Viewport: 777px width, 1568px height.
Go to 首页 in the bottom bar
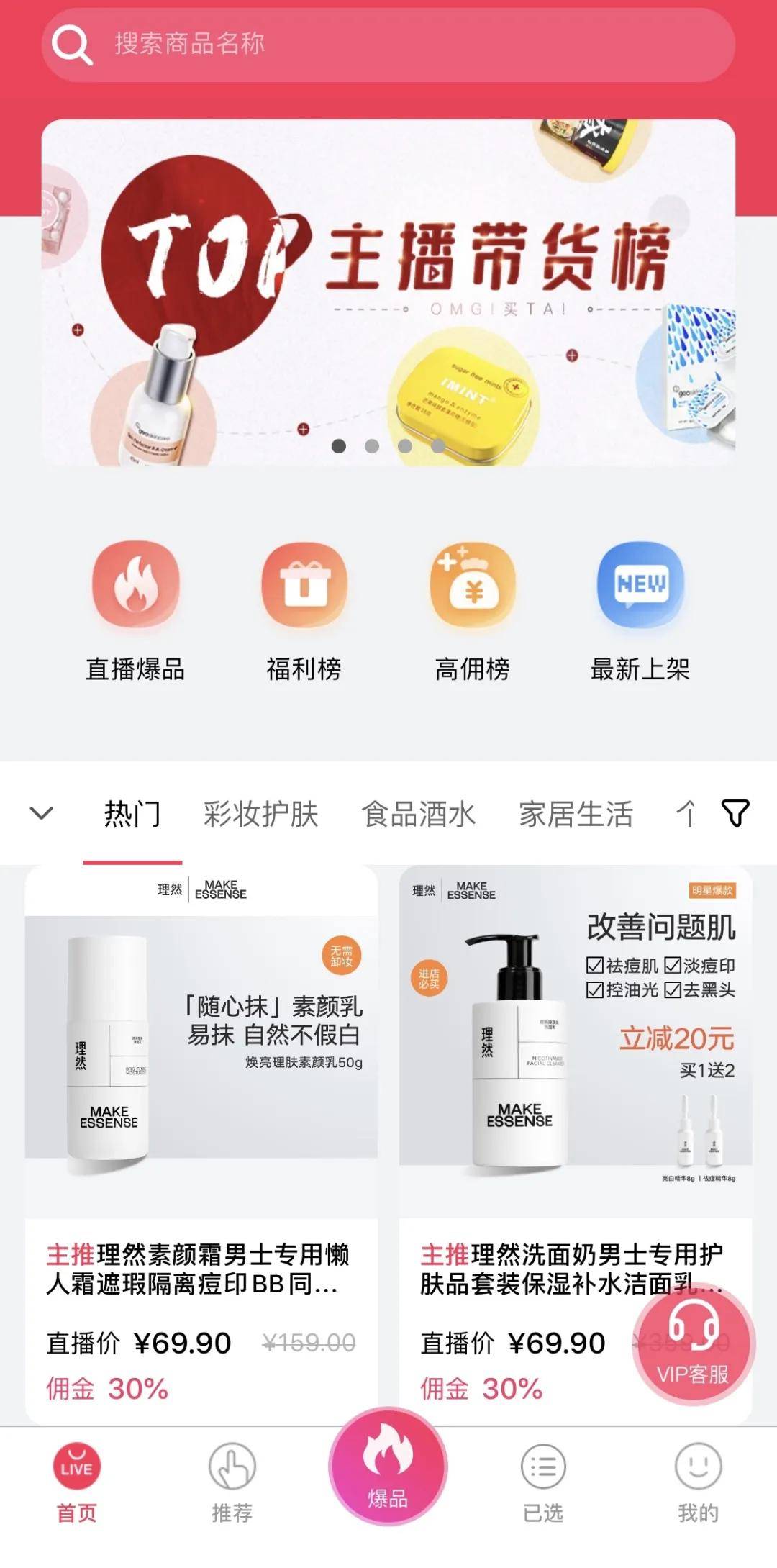tap(77, 1484)
